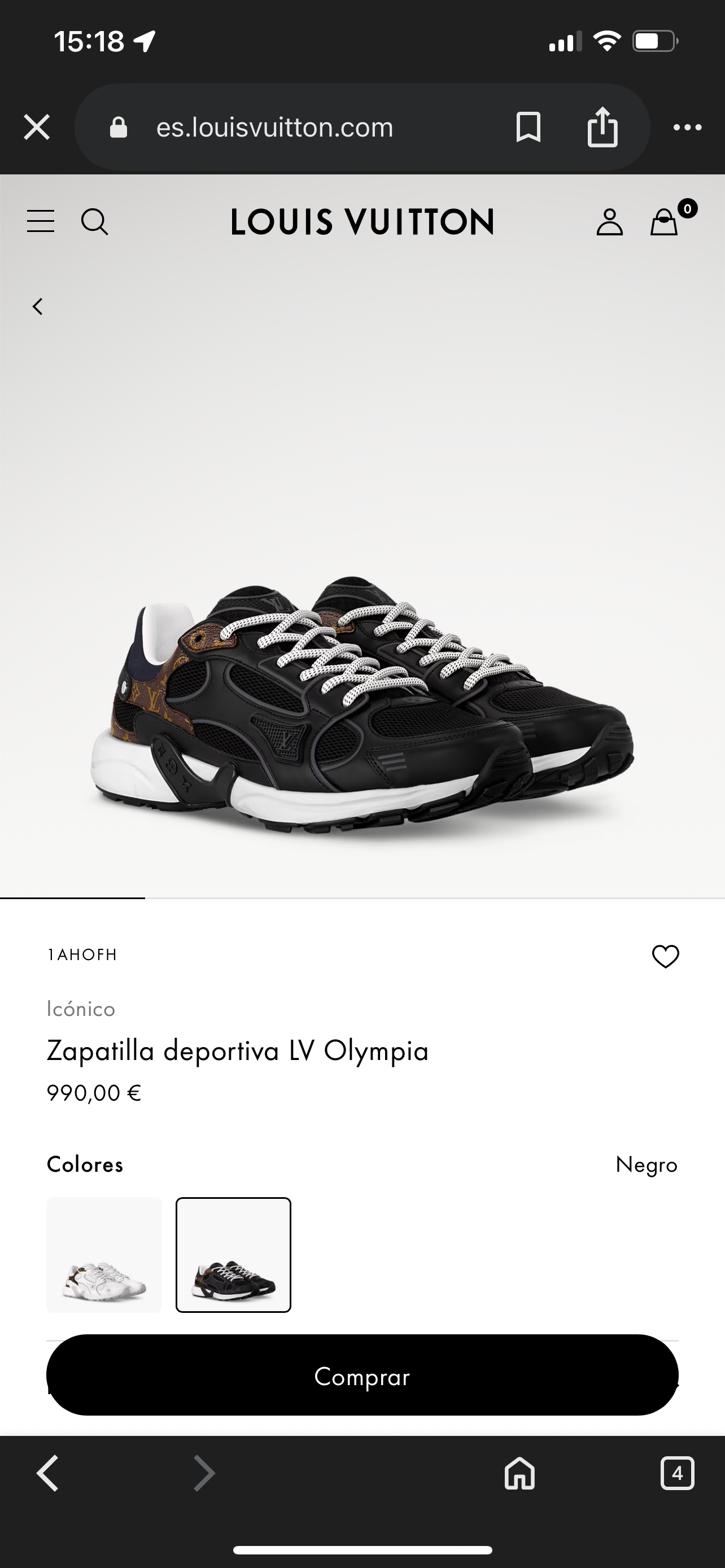The height and width of the screenshot is (1568, 725).
Task: Tap the Comprar button
Action: coord(362,1376)
